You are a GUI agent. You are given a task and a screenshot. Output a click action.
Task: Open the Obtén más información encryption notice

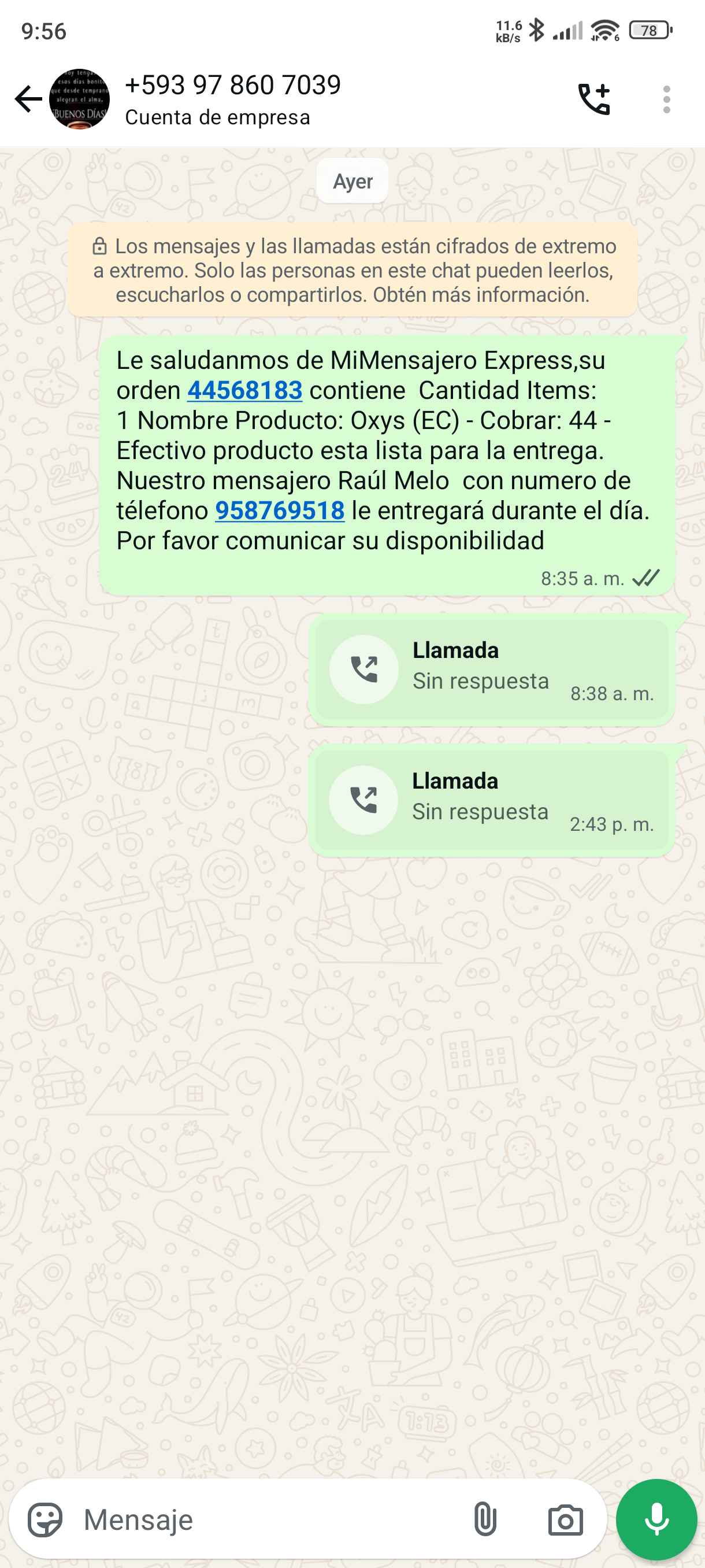[353, 270]
